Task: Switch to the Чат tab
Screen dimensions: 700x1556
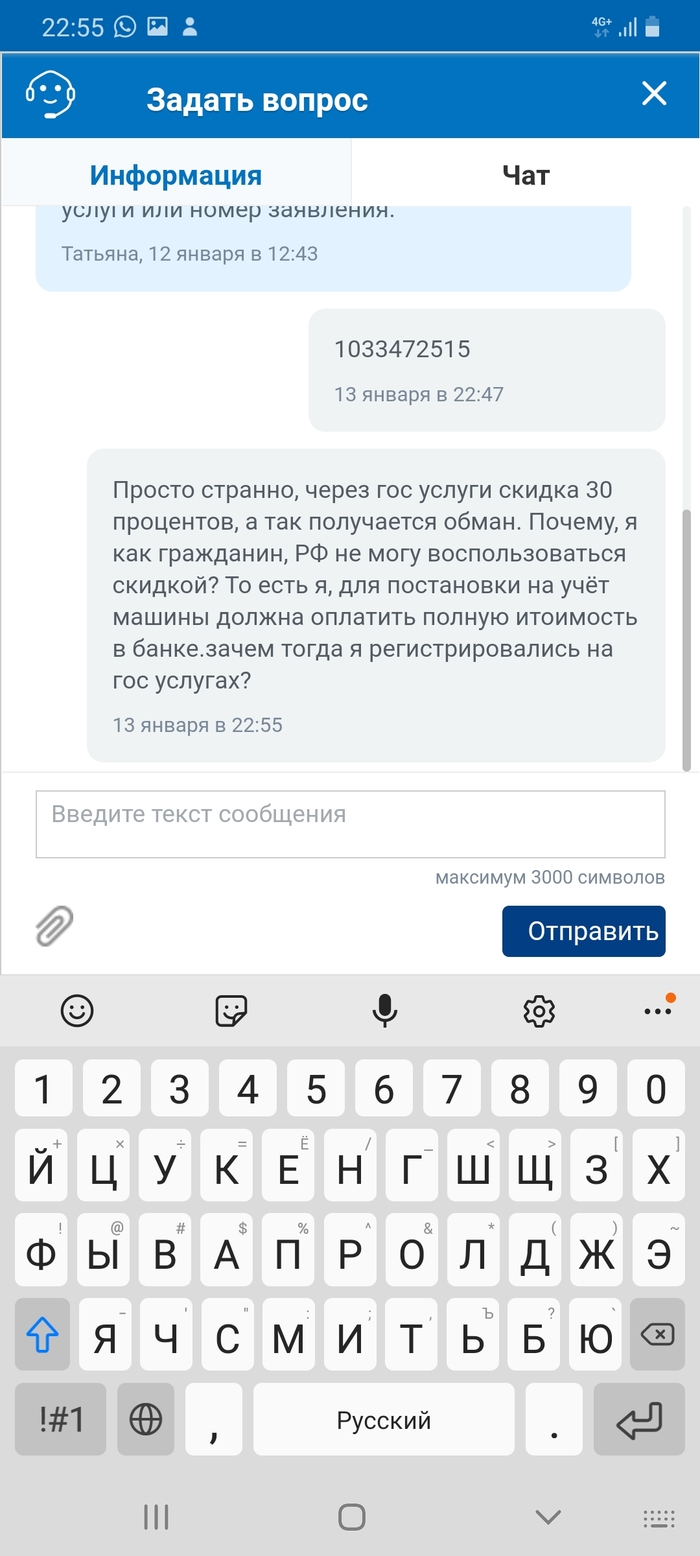Action: pyautogui.click(x=526, y=176)
